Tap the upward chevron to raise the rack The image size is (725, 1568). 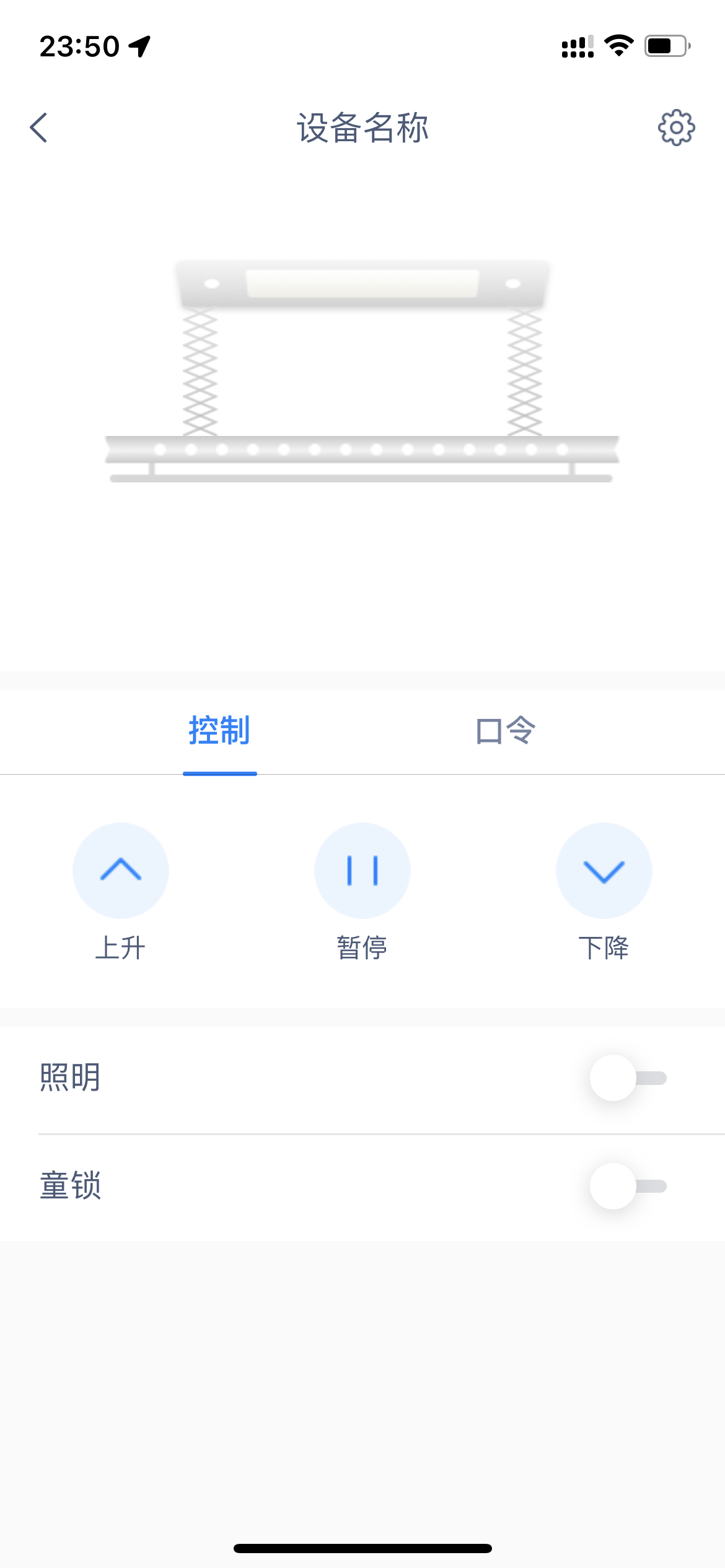pyautogui.click(x=121, y=870)
